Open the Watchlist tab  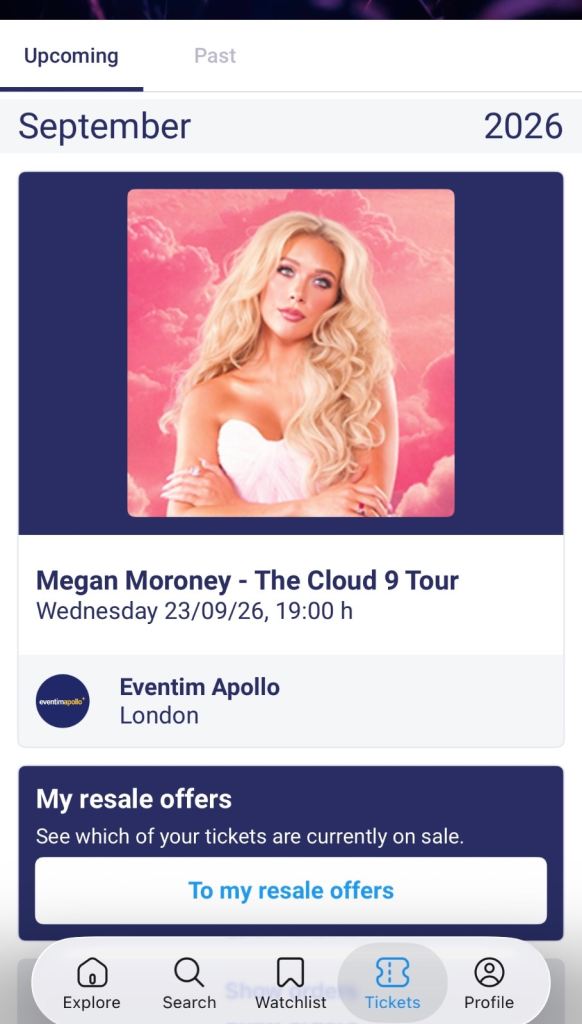(291, 984)
